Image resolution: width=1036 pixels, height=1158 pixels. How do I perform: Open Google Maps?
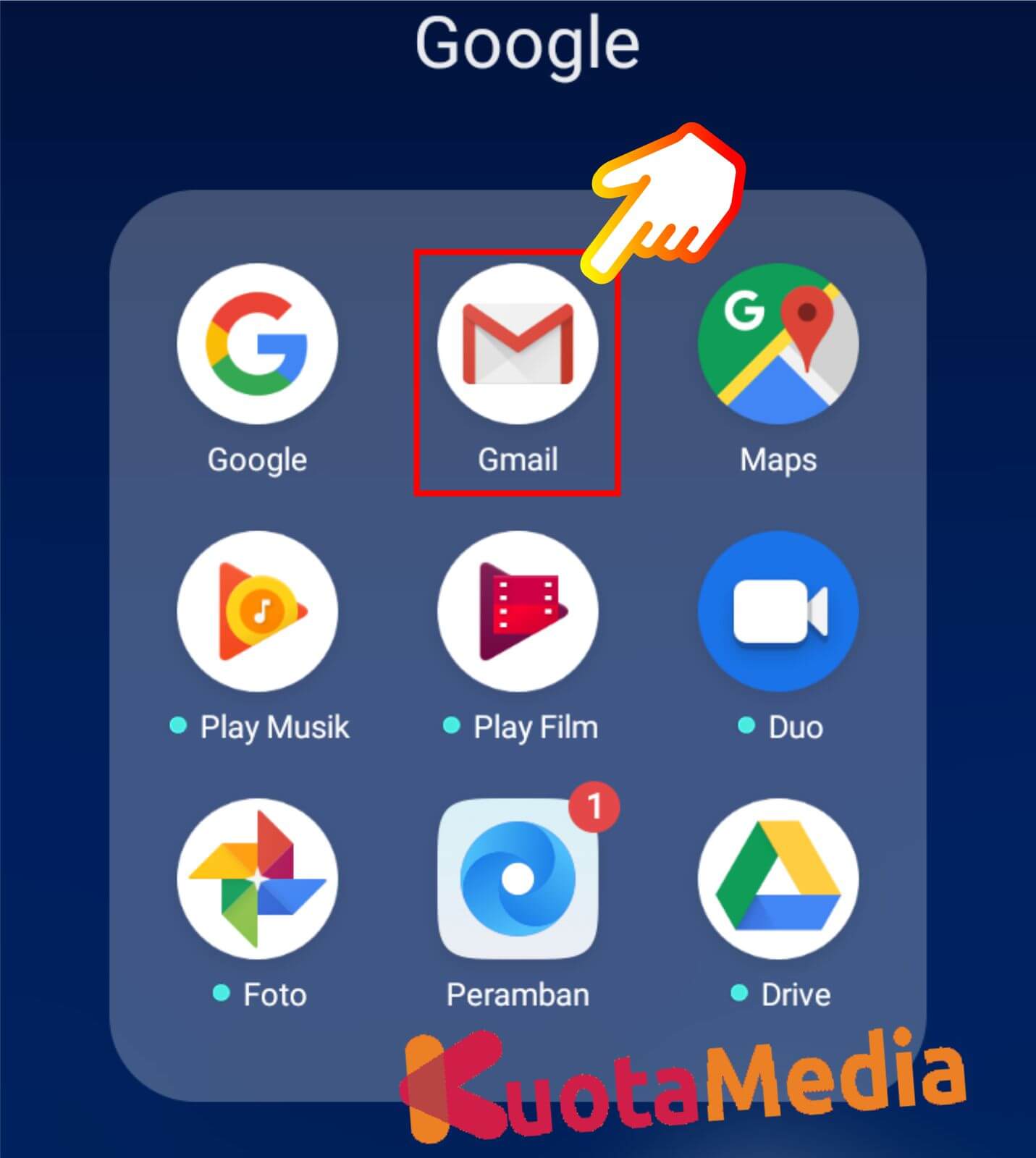[778, 344]
